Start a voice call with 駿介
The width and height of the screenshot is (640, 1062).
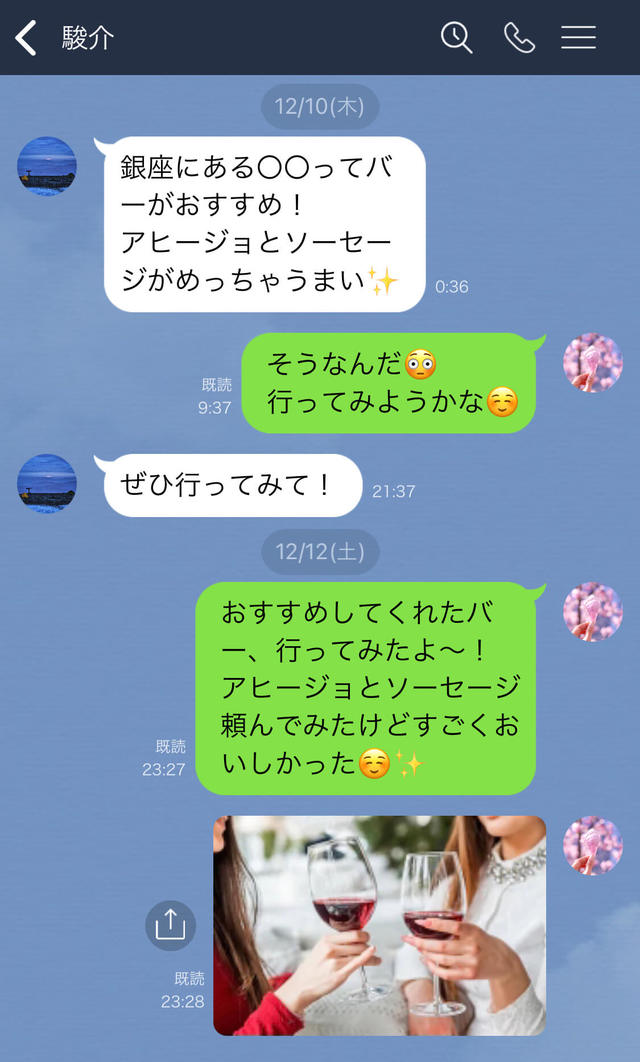pos(519,38)
